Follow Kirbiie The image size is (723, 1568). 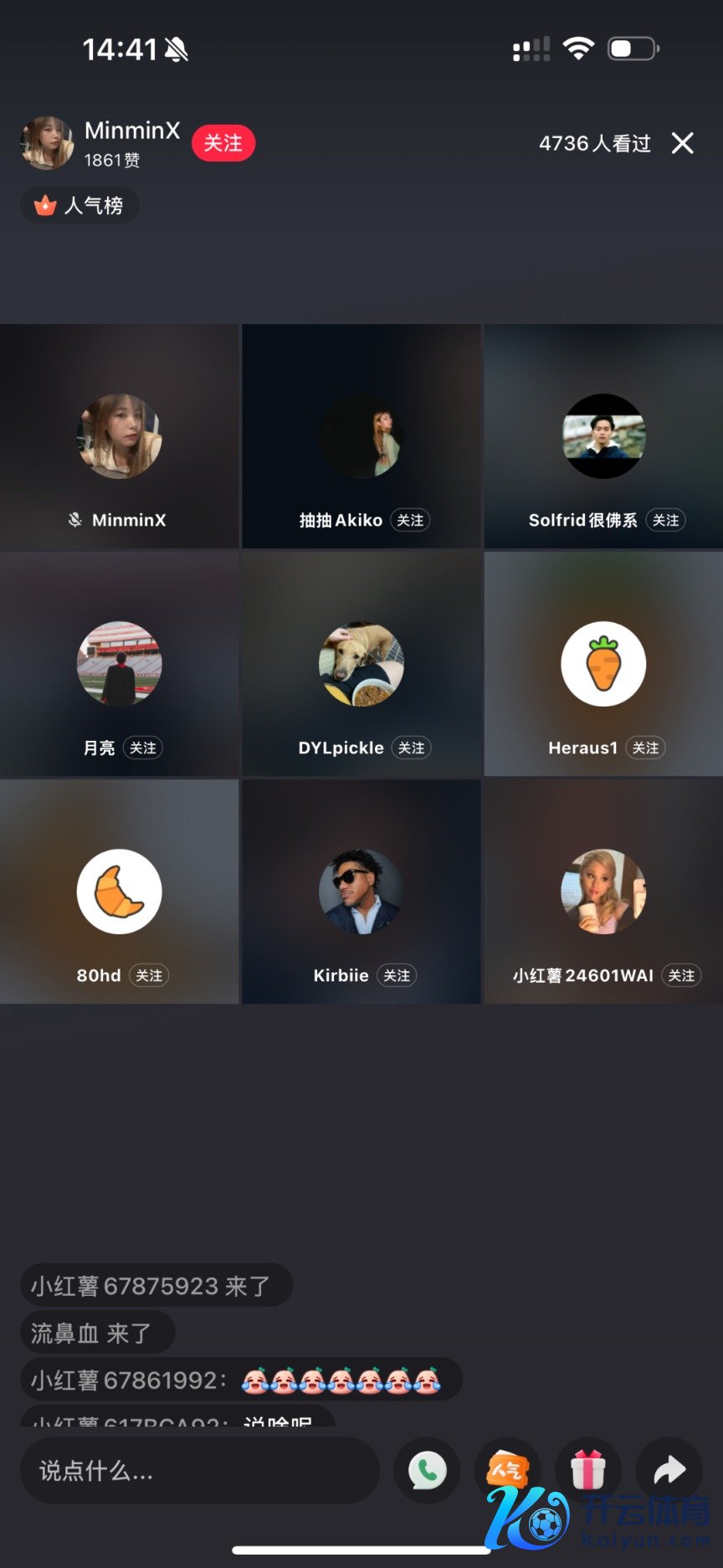[397, 975]
